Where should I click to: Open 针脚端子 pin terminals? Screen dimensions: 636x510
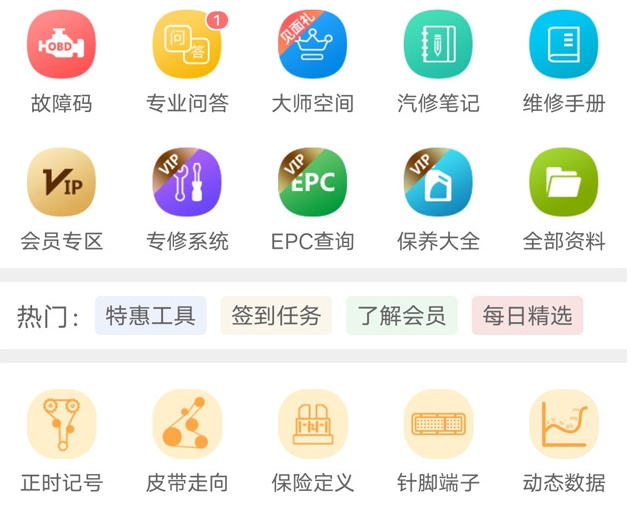tap(438, 424)
